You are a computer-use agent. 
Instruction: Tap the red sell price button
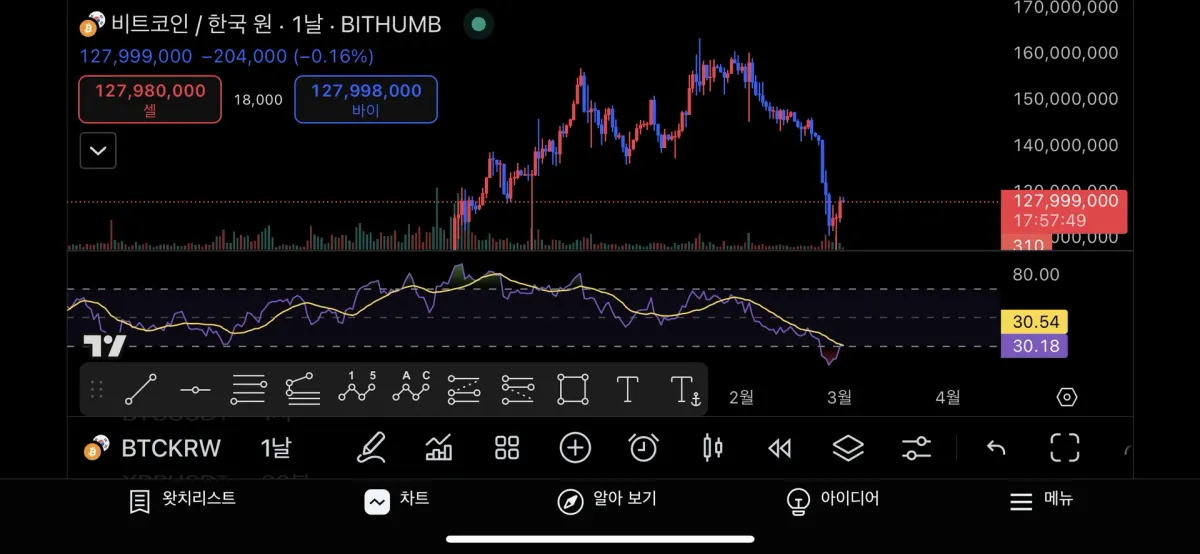150,99
